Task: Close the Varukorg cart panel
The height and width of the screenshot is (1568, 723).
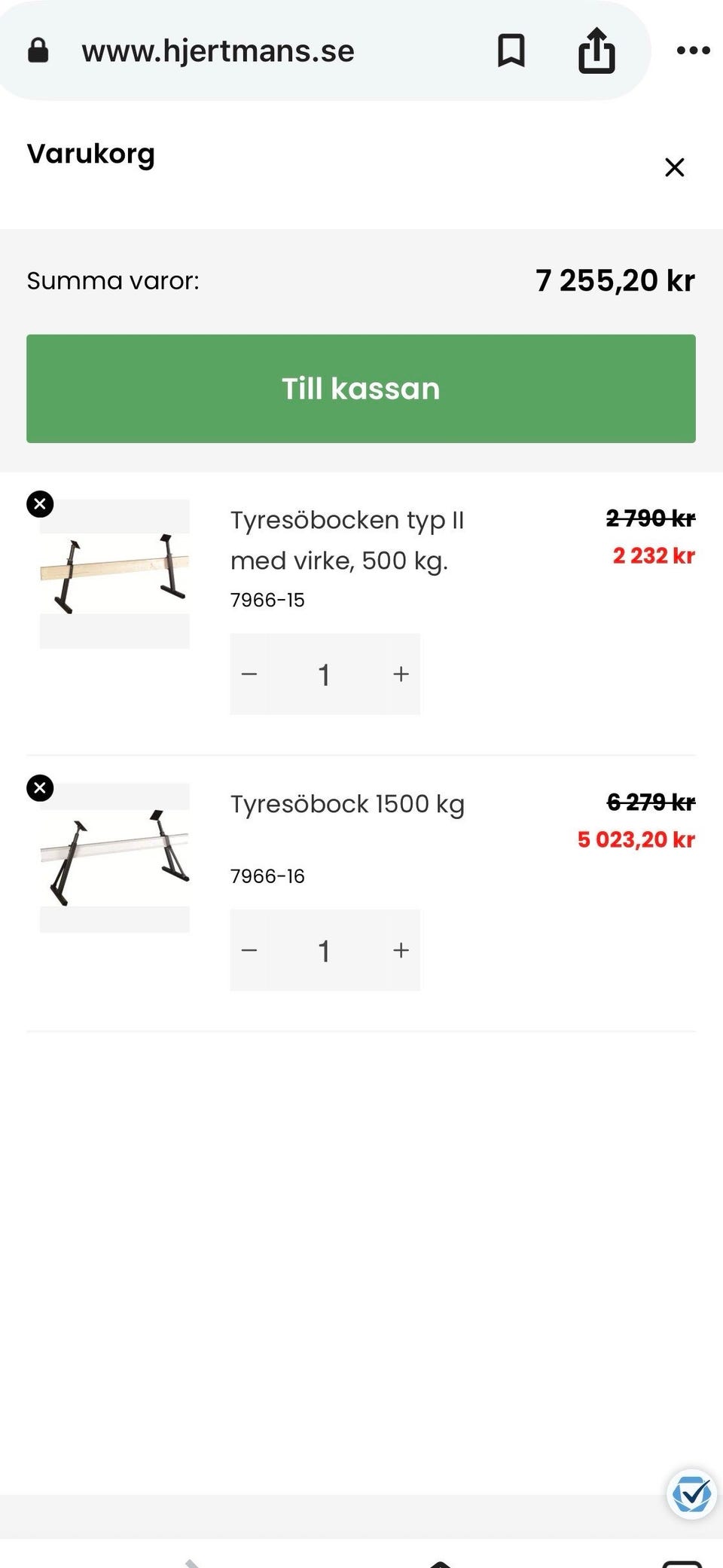Action: (675, 167)
